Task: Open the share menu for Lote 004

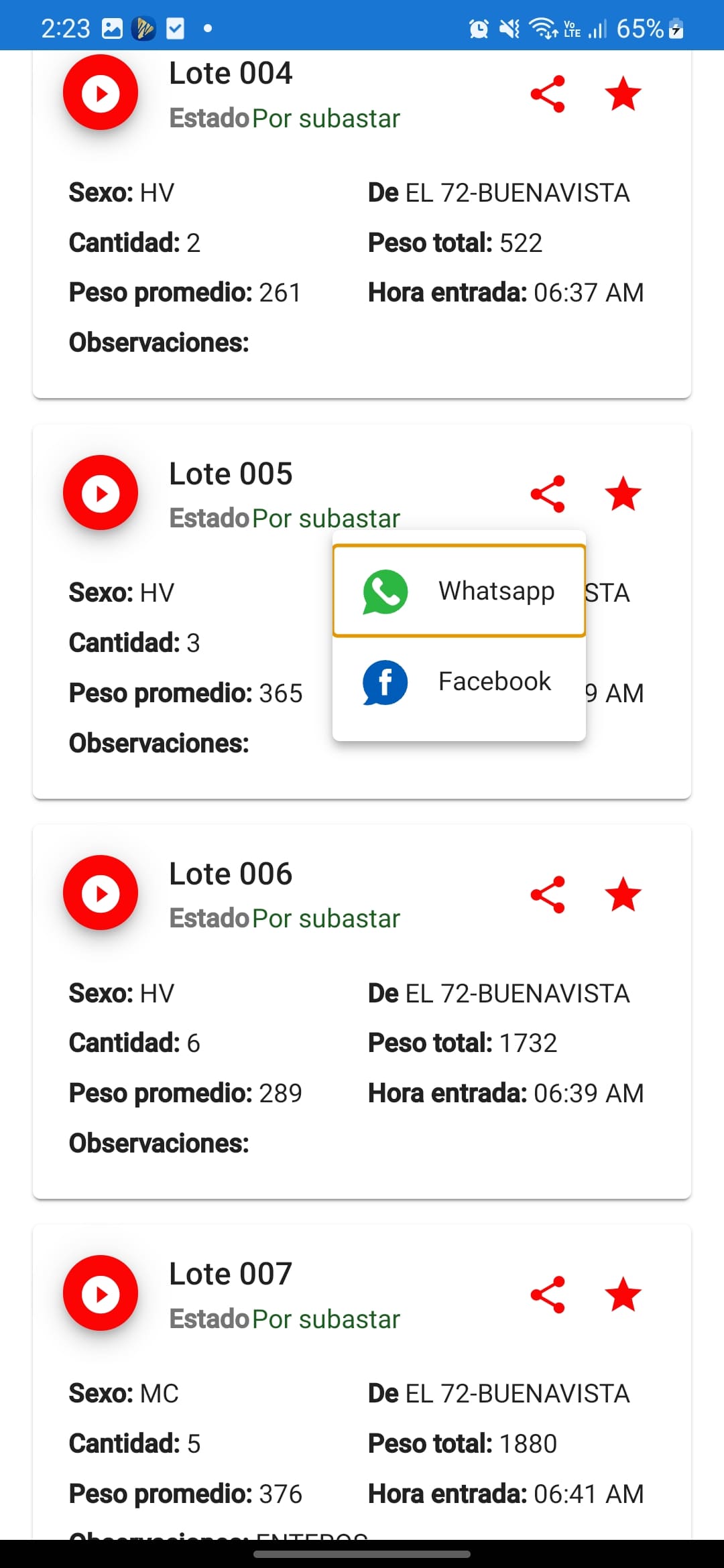Action: [x=548, y=94]
